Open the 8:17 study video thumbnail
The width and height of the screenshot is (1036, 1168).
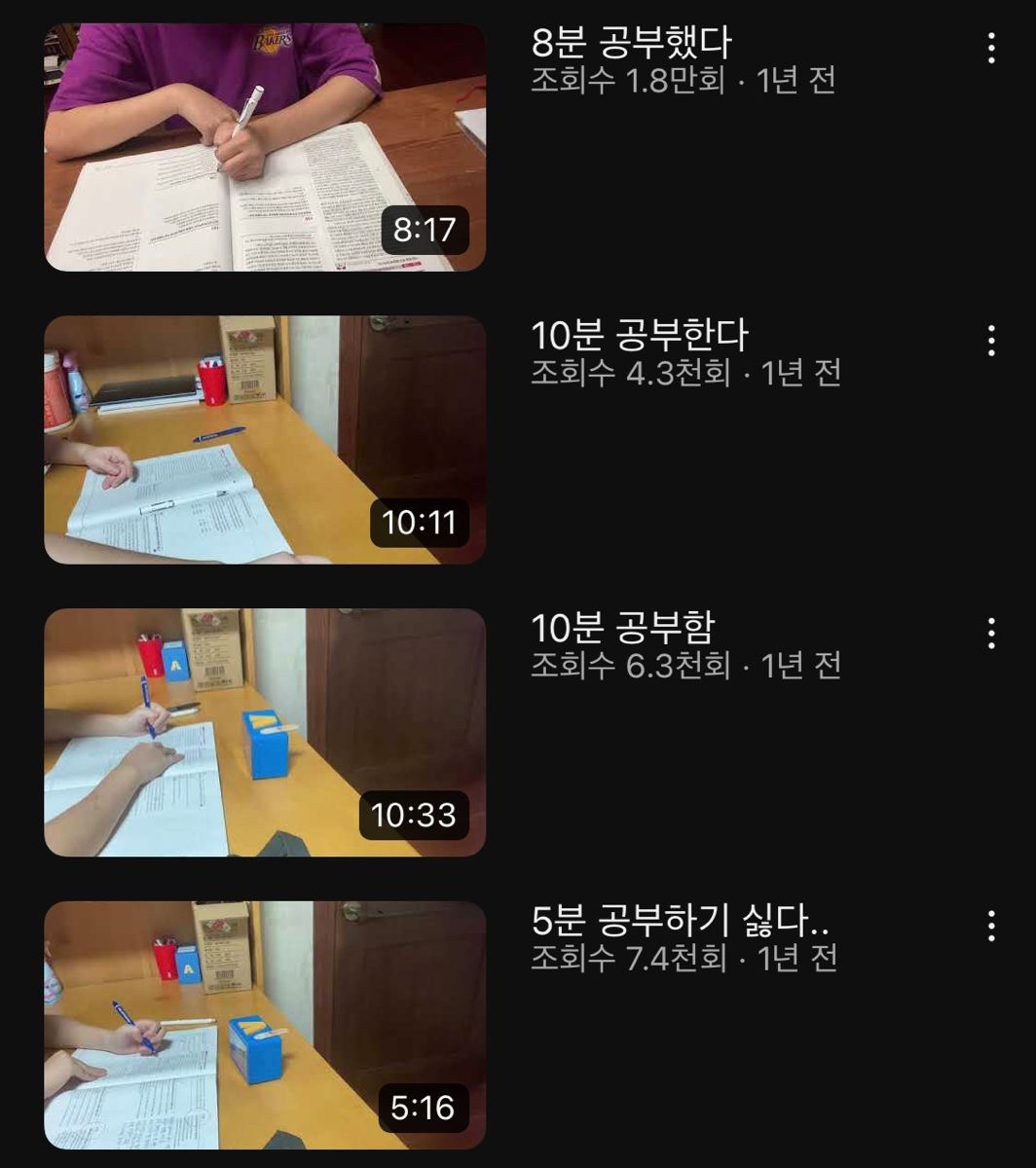[x=265, y=147]
